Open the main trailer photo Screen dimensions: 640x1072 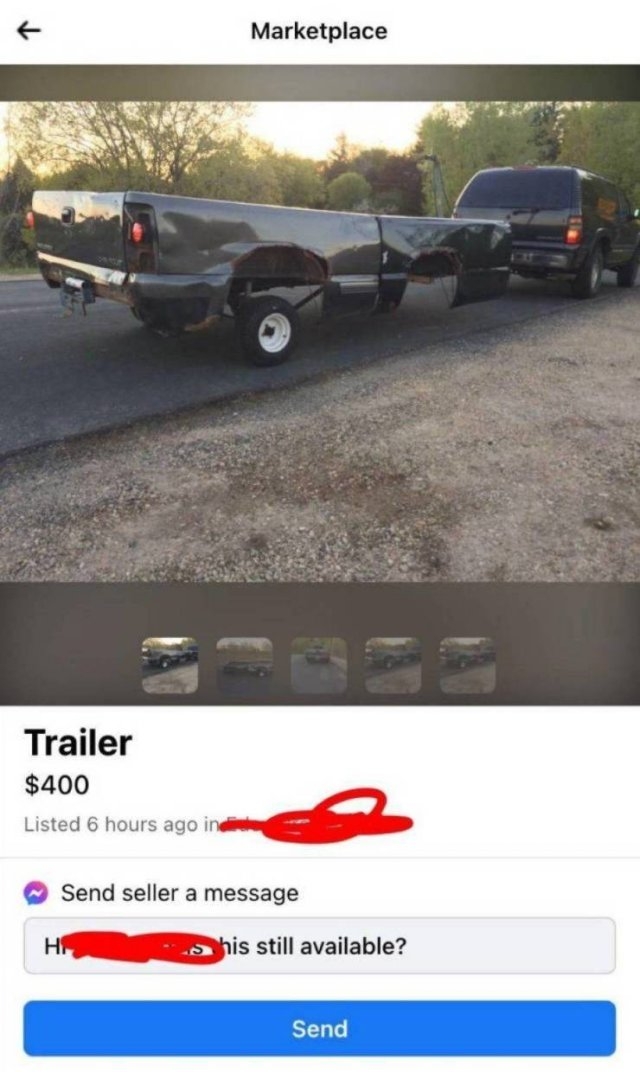320,340
